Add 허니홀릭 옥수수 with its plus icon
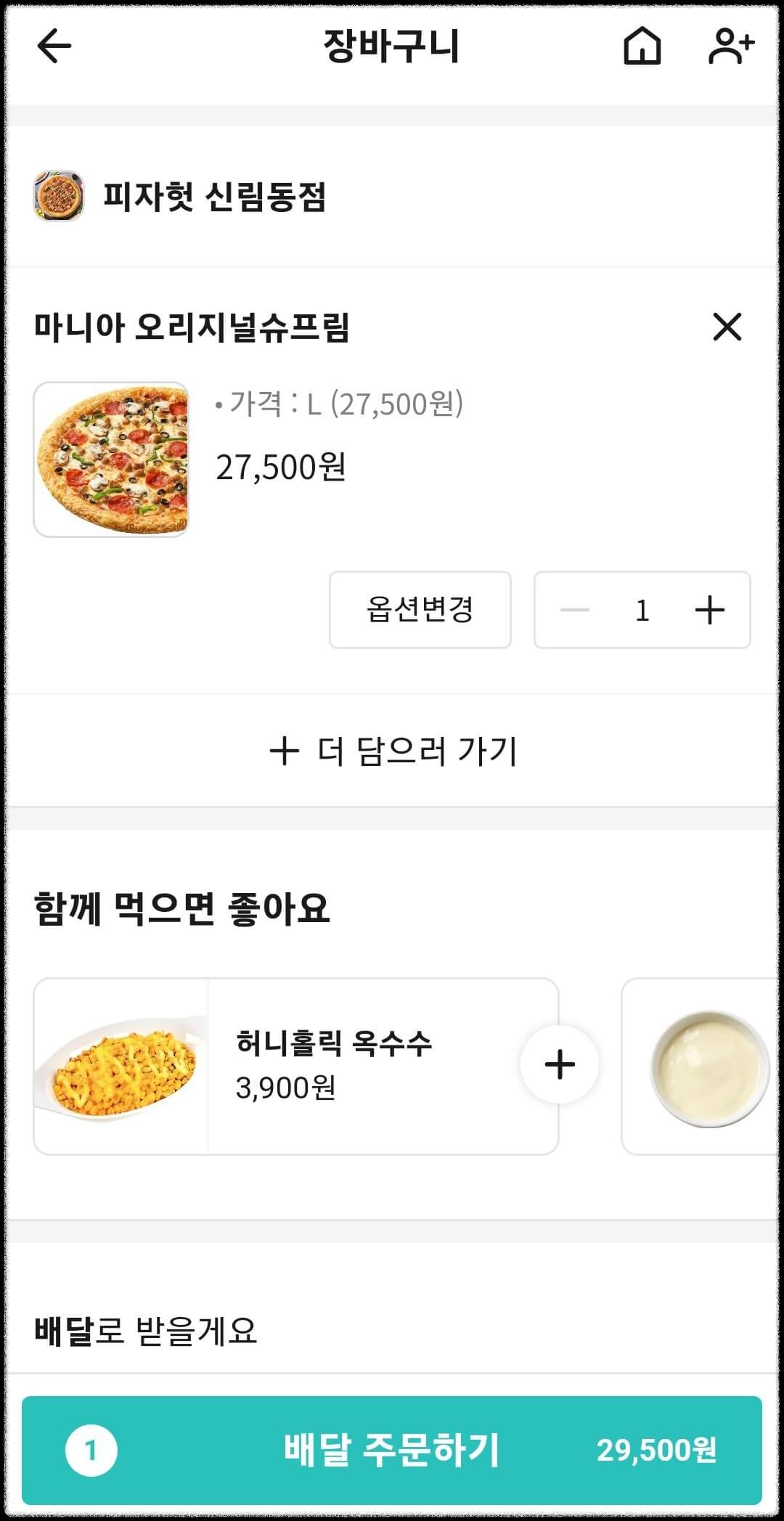 click(559, 1064)
